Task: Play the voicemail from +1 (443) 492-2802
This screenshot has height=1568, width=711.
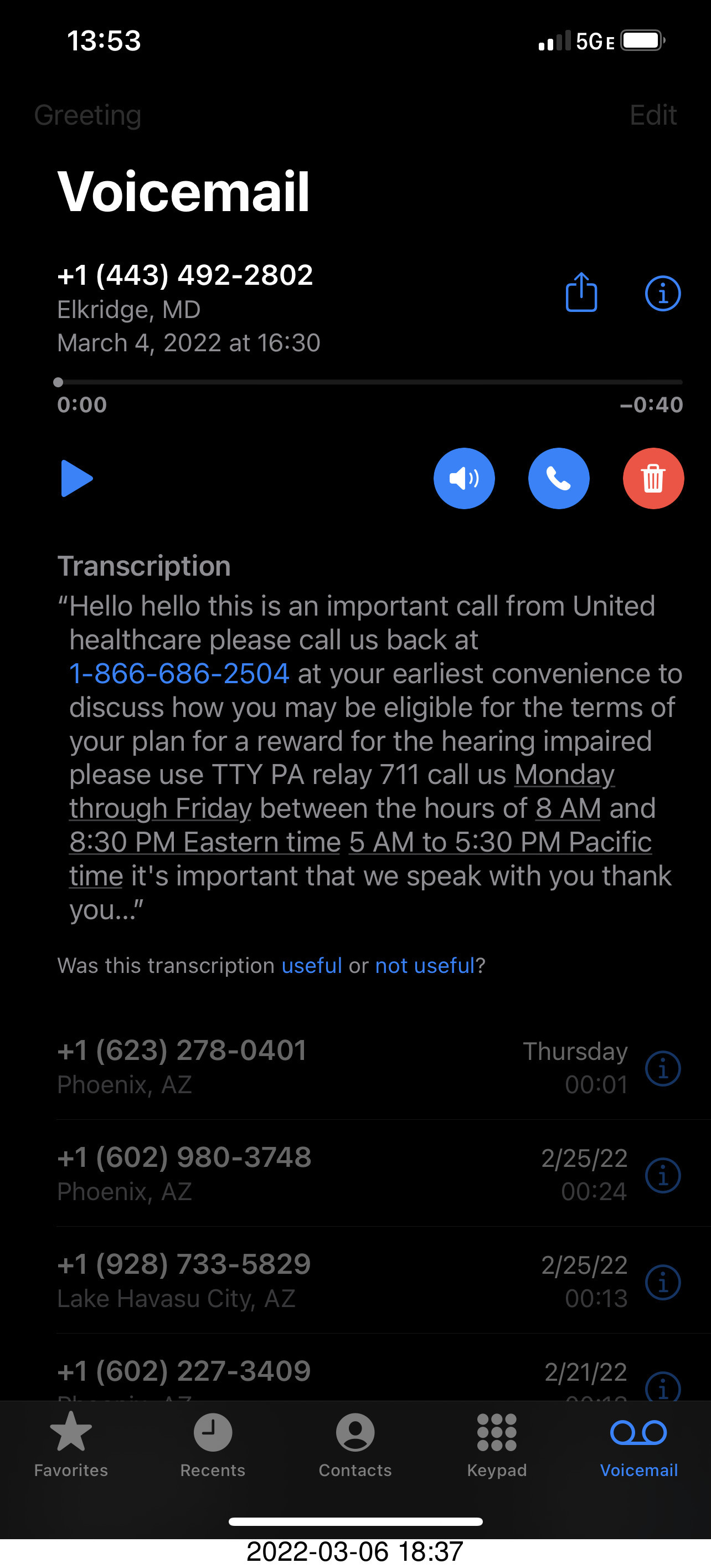Action: [76, 479]
